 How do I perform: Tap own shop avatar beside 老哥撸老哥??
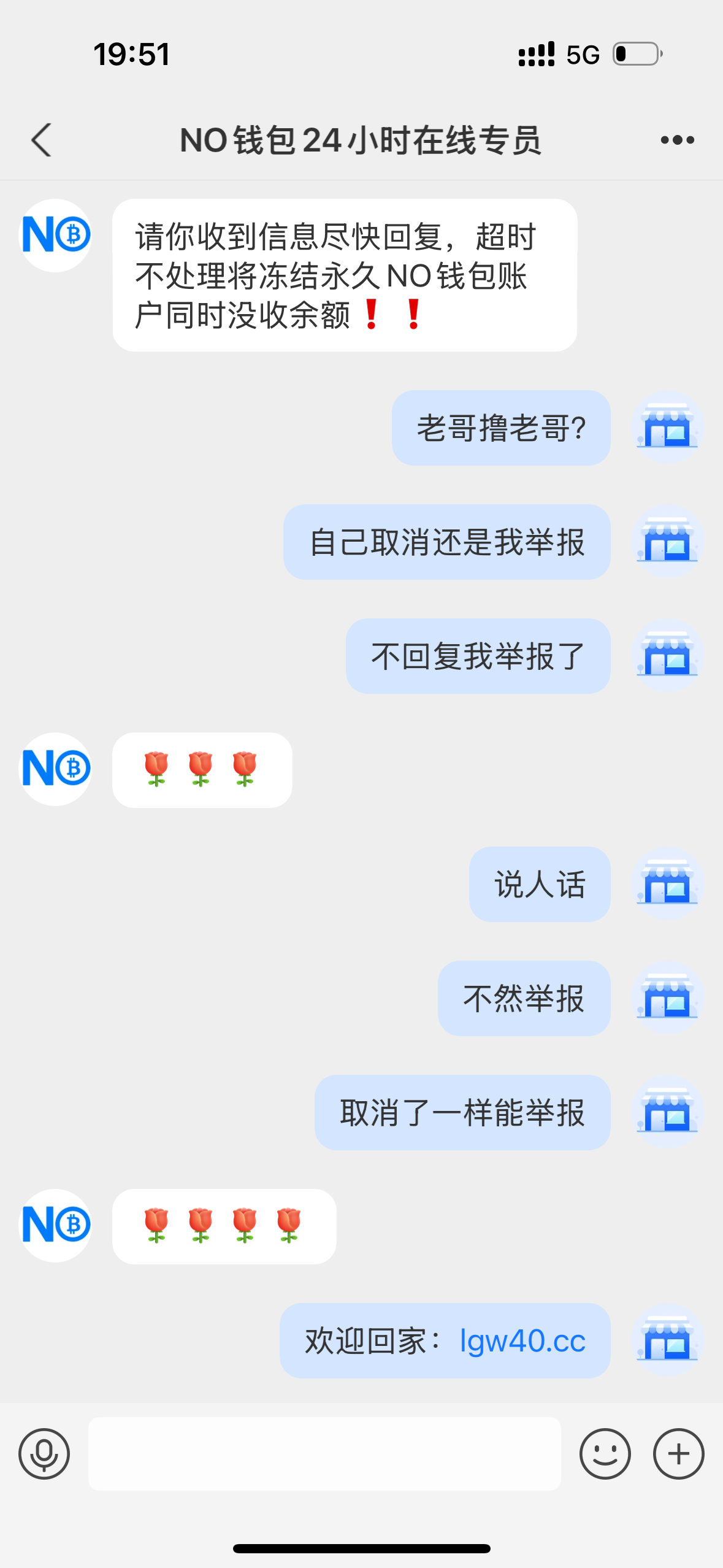tap(667, 428)
